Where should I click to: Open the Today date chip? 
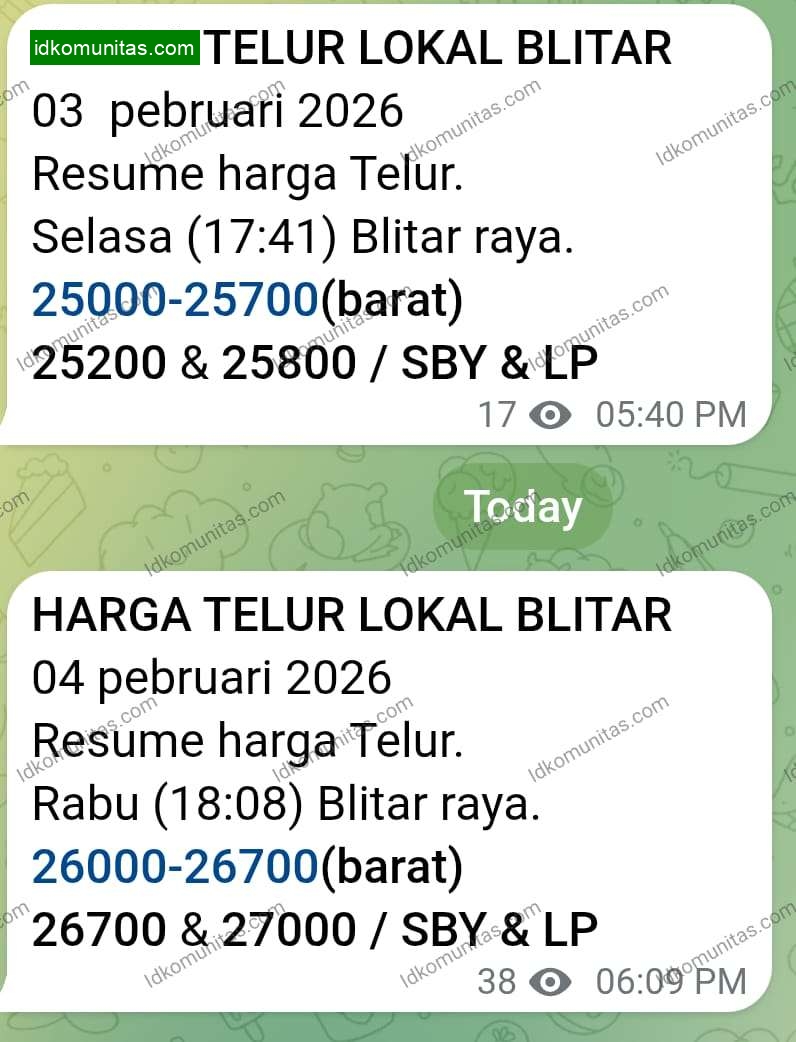click(x=522, y=507)
